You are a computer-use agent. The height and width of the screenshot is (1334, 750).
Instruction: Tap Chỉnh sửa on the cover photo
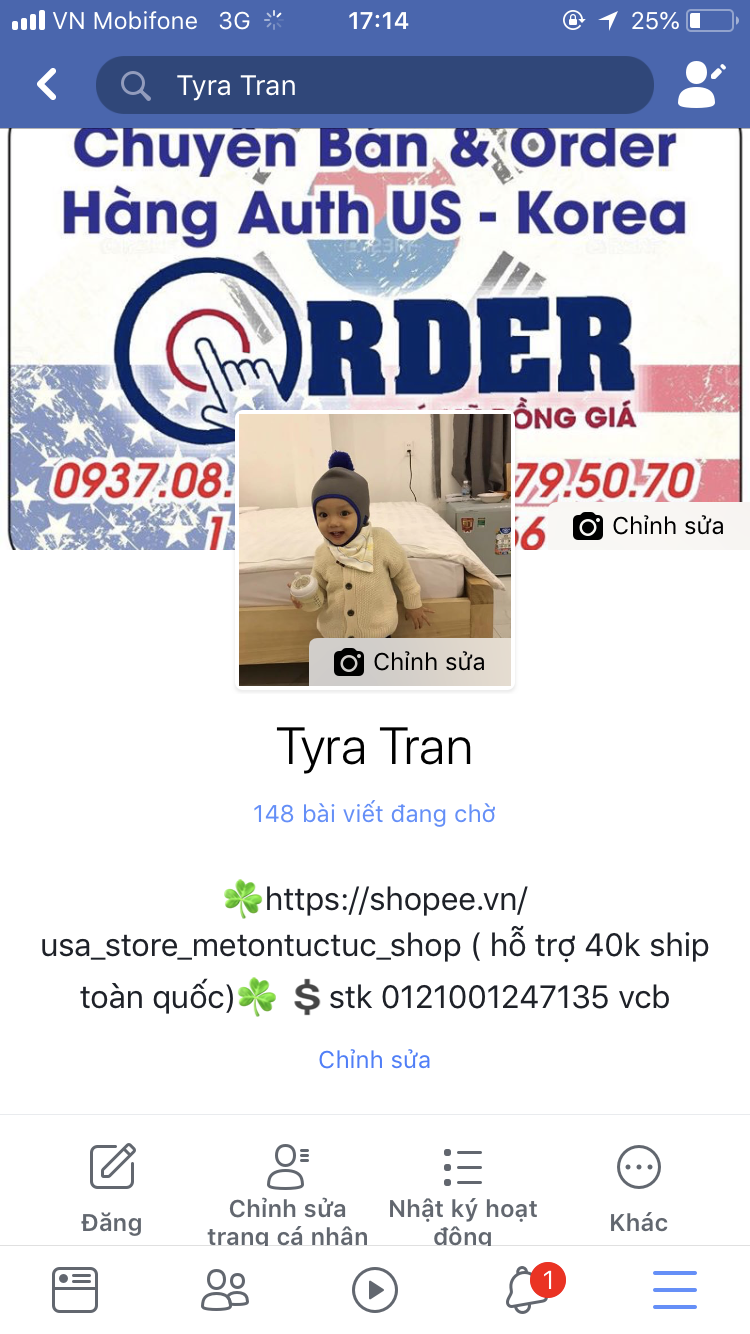648,526
